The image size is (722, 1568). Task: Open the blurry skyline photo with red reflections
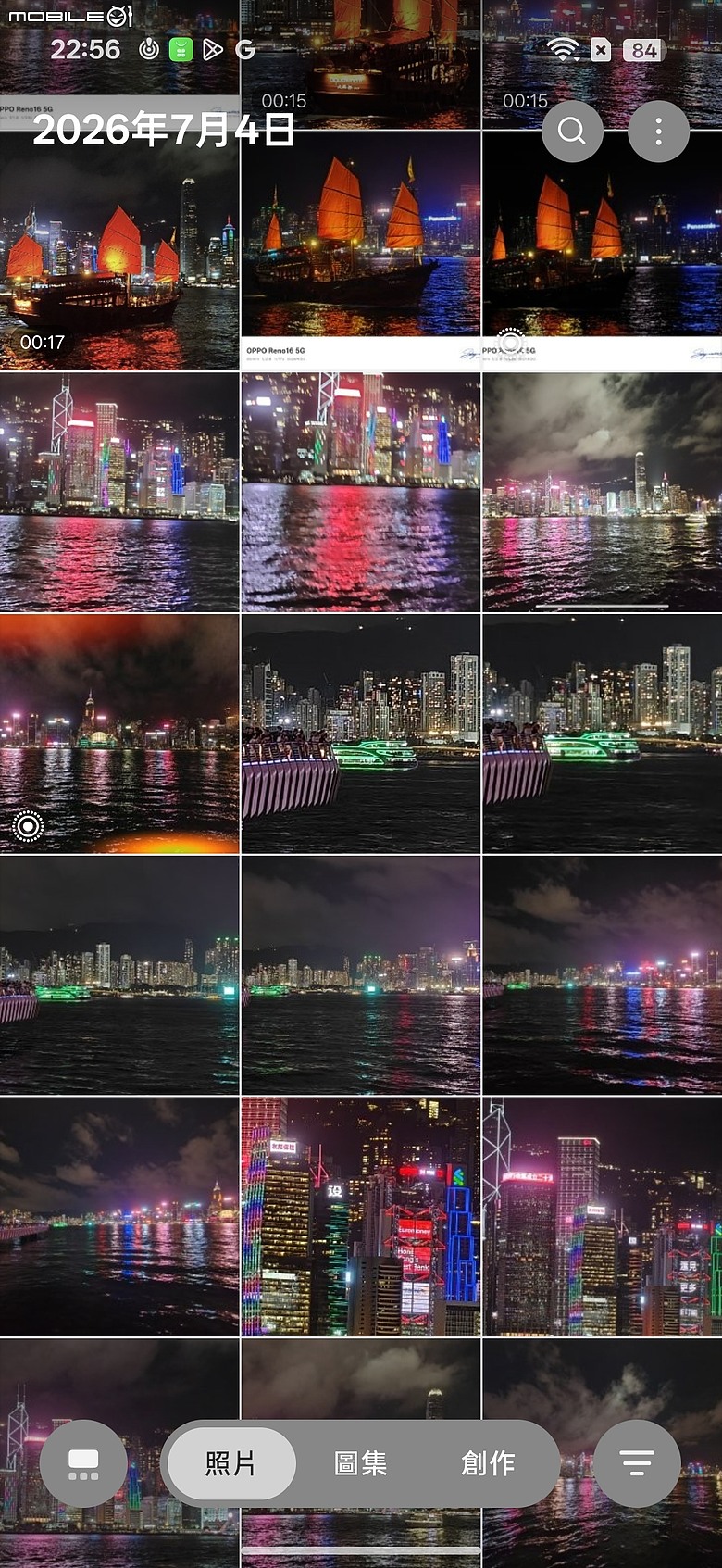tap(361, 492)
